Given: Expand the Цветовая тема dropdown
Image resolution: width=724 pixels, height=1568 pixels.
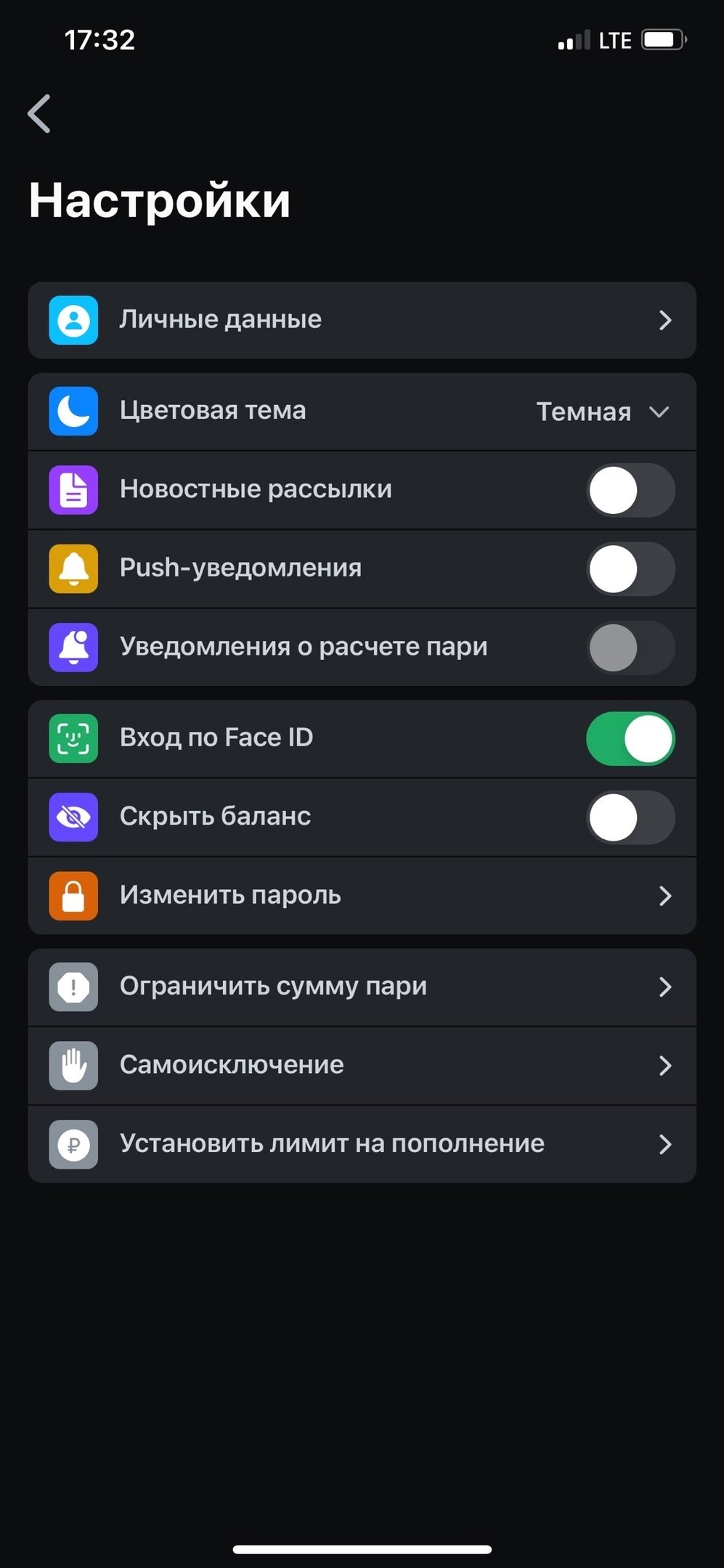Looking at the screenshot, I should [x=603, y=412].
